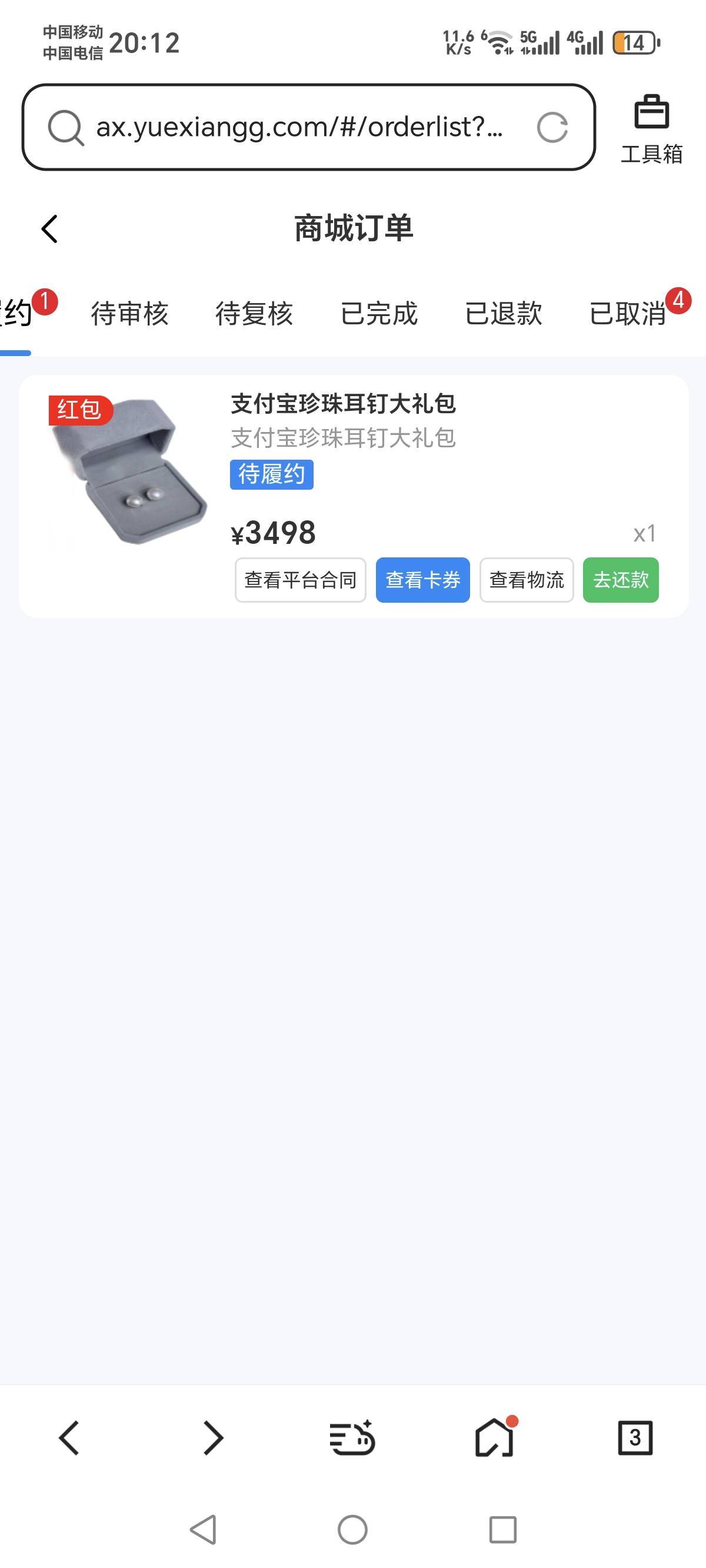Reload the page with the refresh icon
The image size is (706, 1568).
552,127
